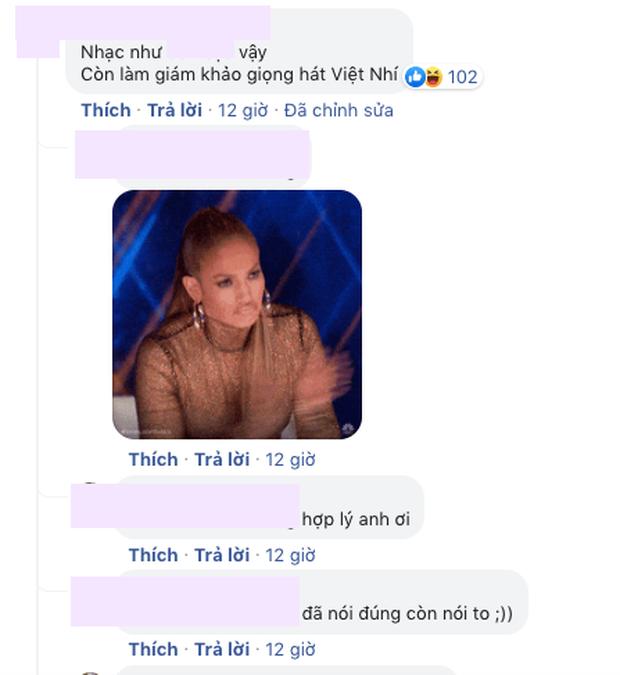Reply to the 'đã nói đúng còn nói to' comment
This screenshot has width=620, height=675.
(x=221, y=649)
